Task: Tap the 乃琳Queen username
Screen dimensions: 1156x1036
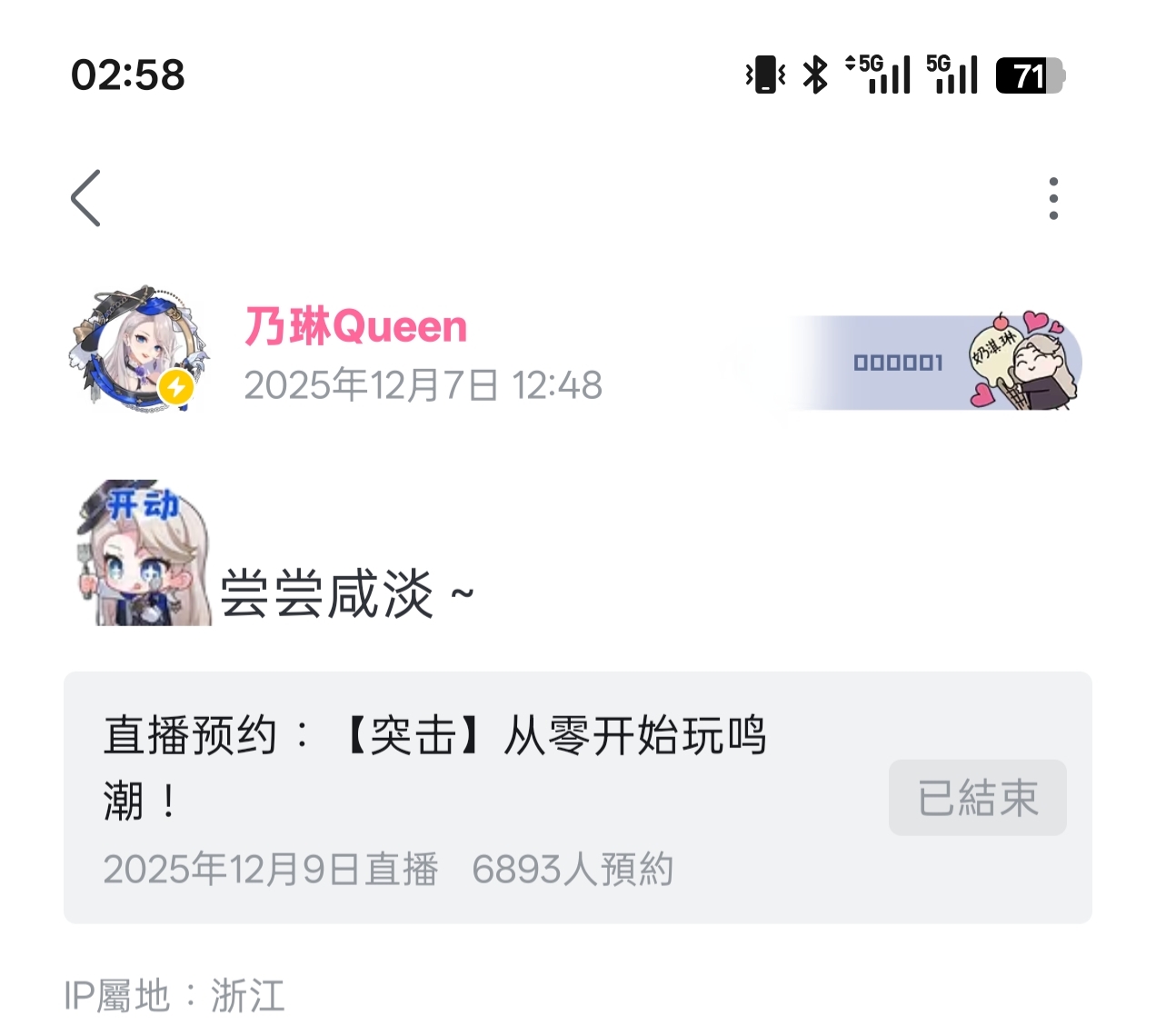Action: (x=355, y=326)
